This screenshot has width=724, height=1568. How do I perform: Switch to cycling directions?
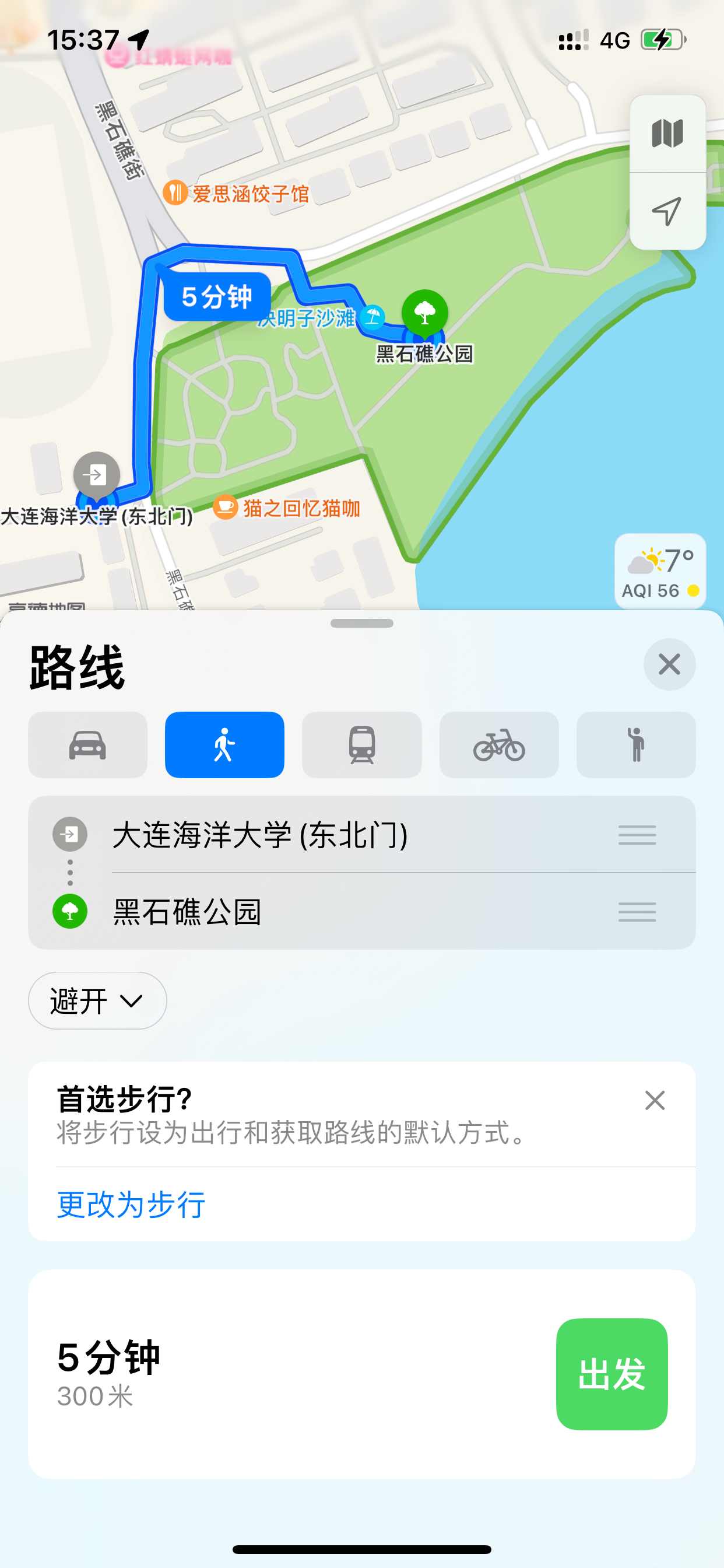[499, 745]
